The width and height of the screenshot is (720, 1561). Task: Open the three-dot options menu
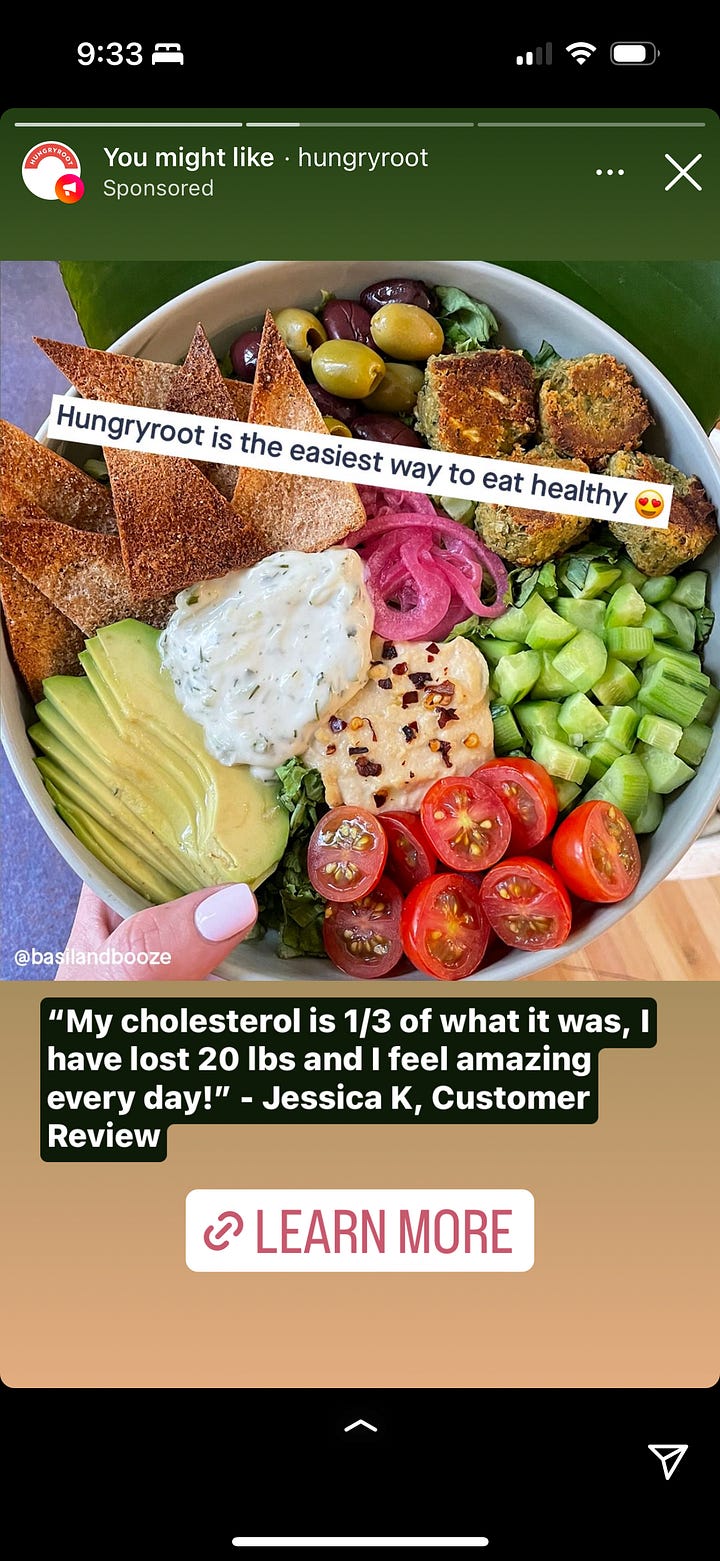609,173
